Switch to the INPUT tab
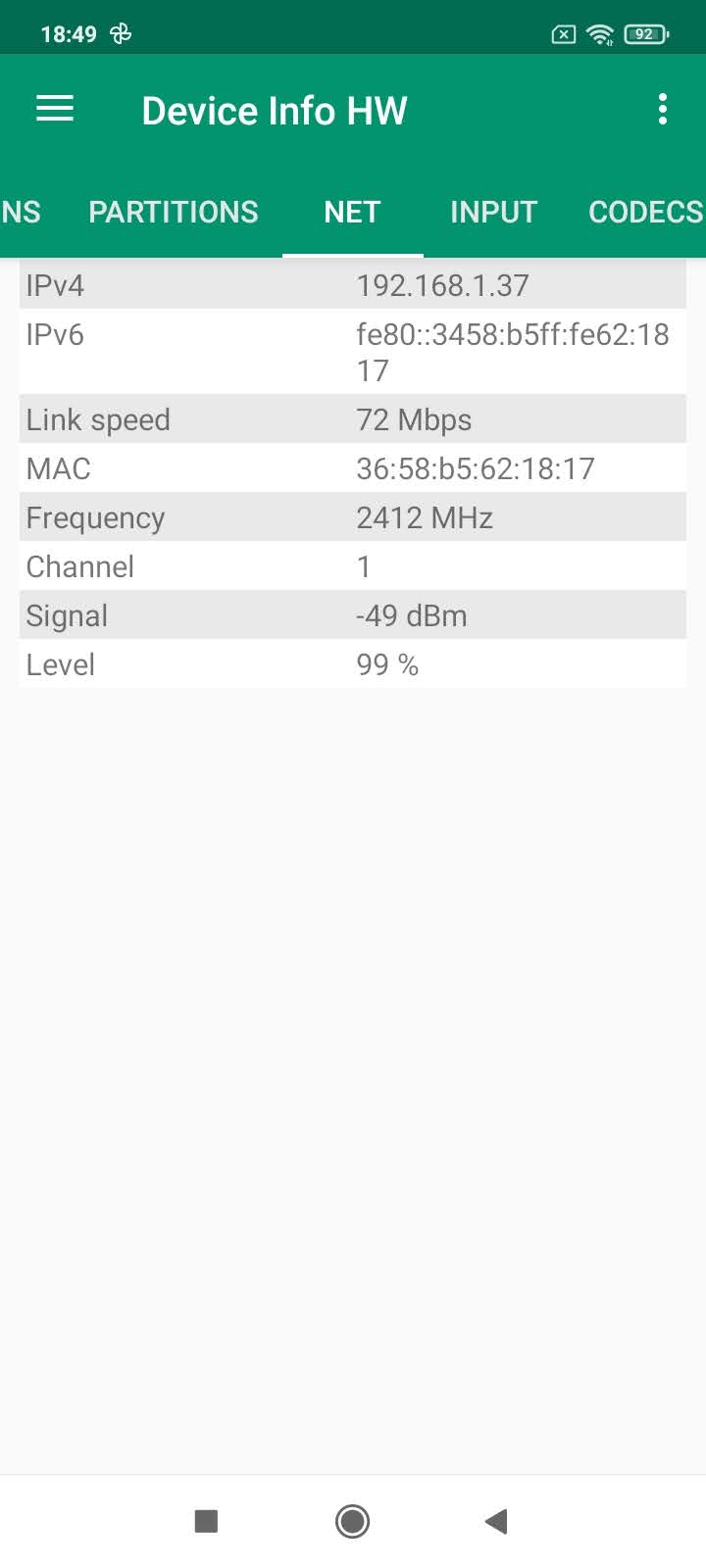 [493, 213]
